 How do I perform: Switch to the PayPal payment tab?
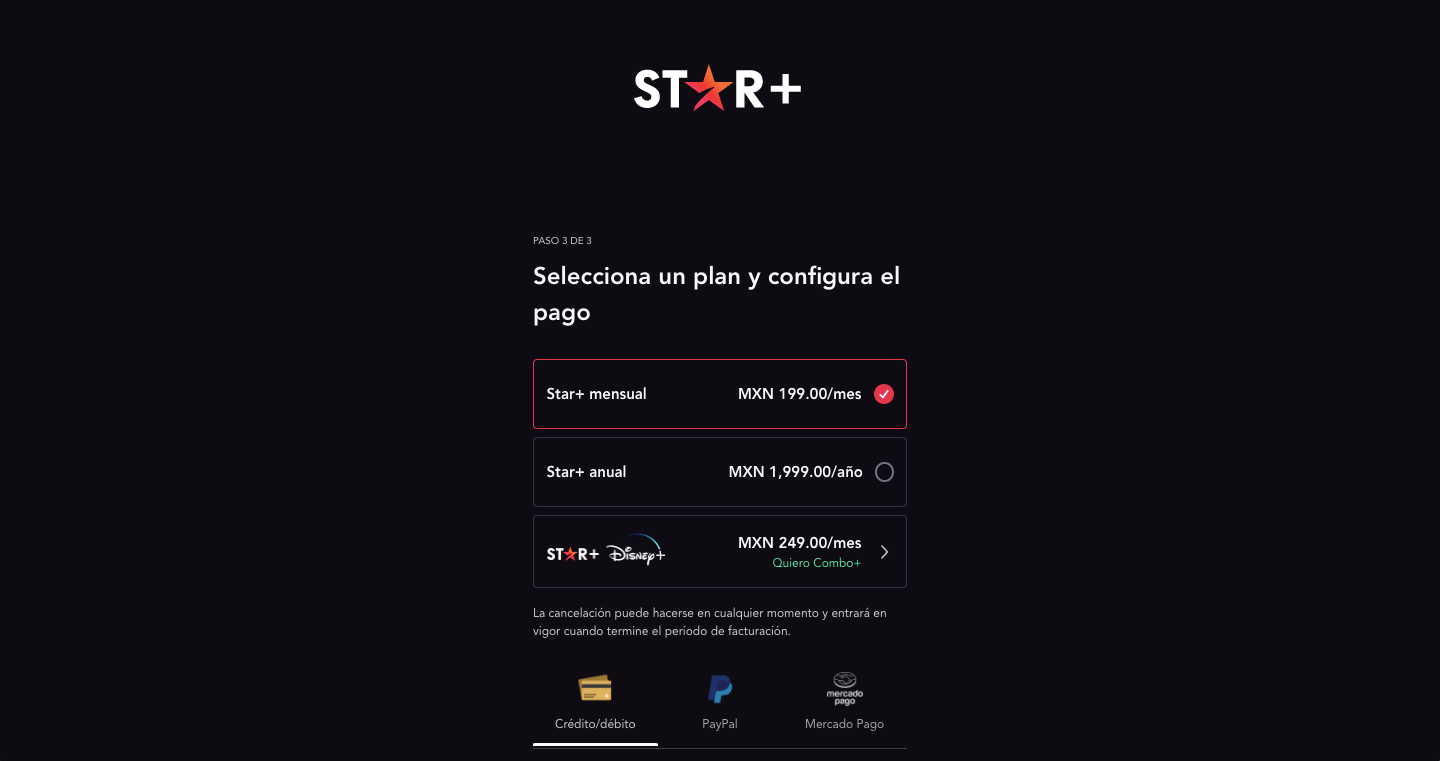[720, 703]
